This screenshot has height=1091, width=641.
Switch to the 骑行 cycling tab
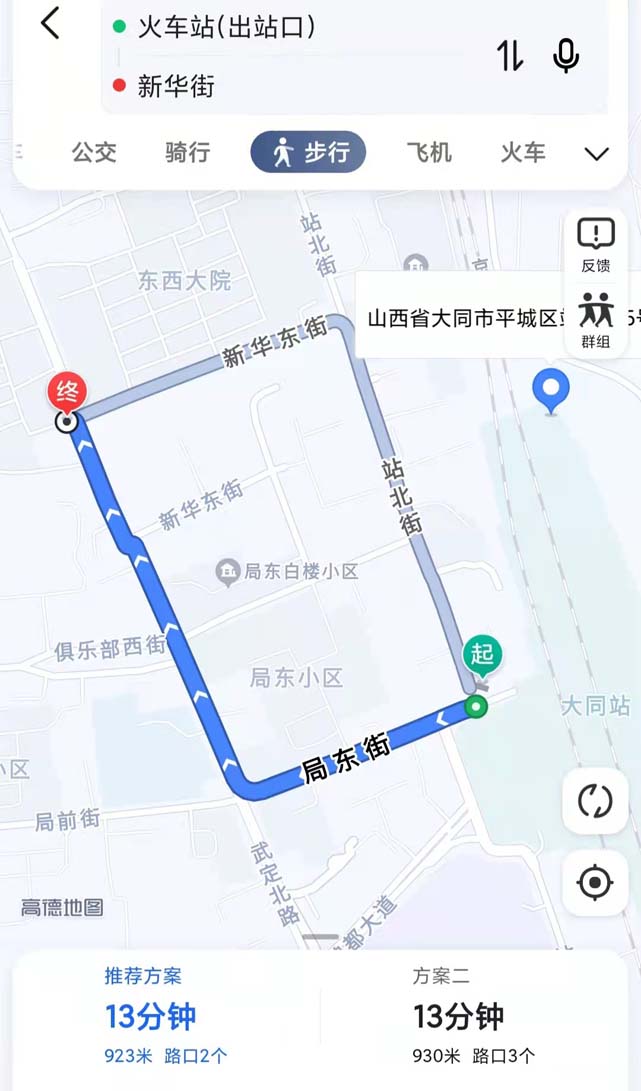187,152
